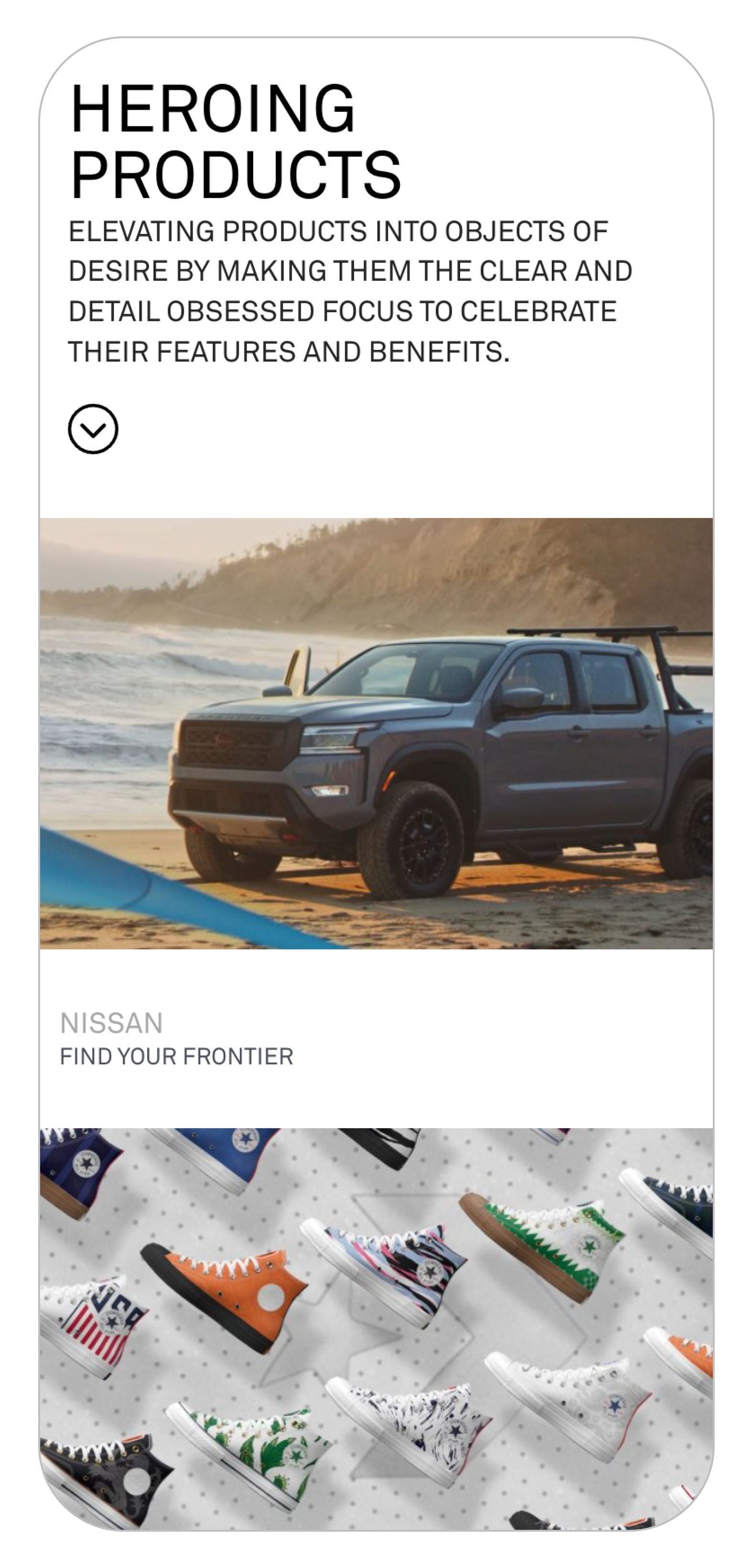Open the Nissan truck project image
Viewport: 751px width, 1568px height.
point(376,733)
